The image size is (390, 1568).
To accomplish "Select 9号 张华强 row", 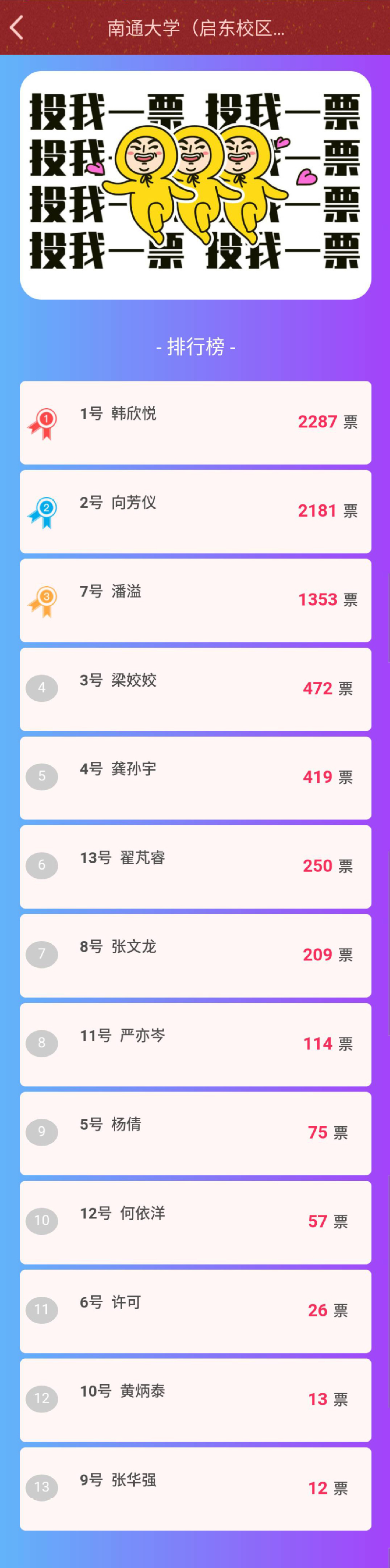I will (195, 1489).
